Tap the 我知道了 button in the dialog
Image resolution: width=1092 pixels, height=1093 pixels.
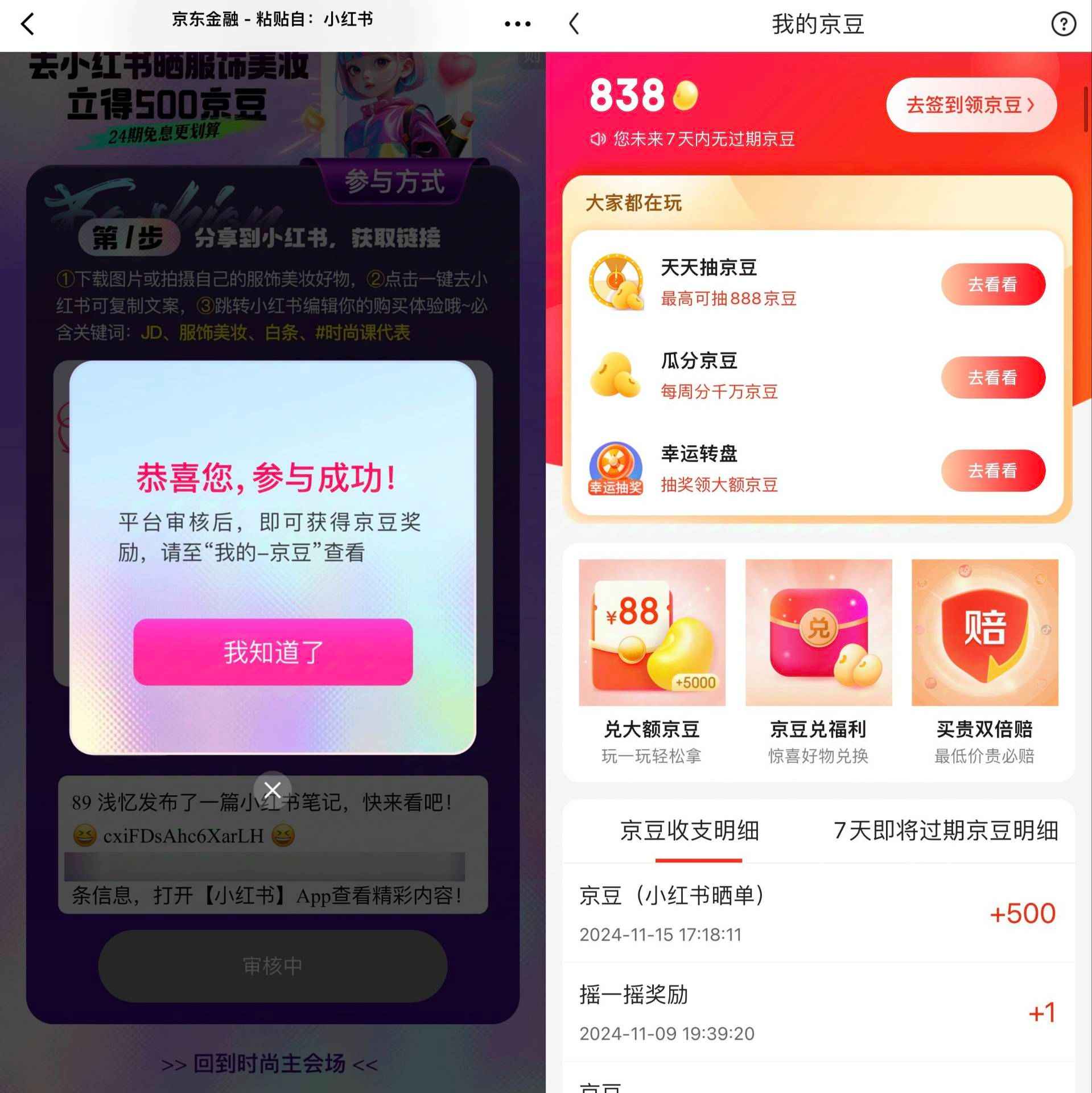[x=273, y=652]
